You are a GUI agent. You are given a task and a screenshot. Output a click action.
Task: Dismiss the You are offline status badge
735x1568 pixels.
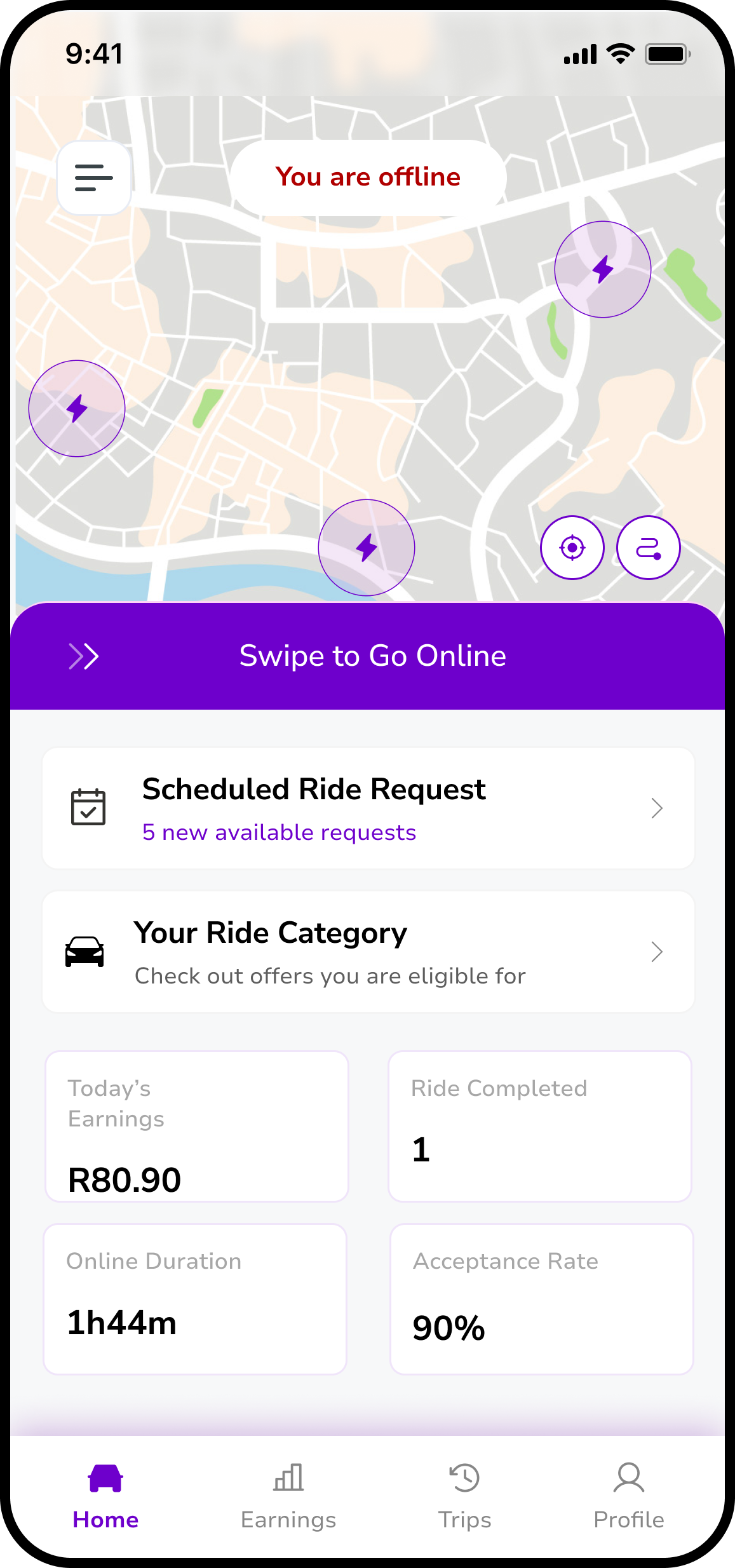pyautogui.click(x=367, y=177)
